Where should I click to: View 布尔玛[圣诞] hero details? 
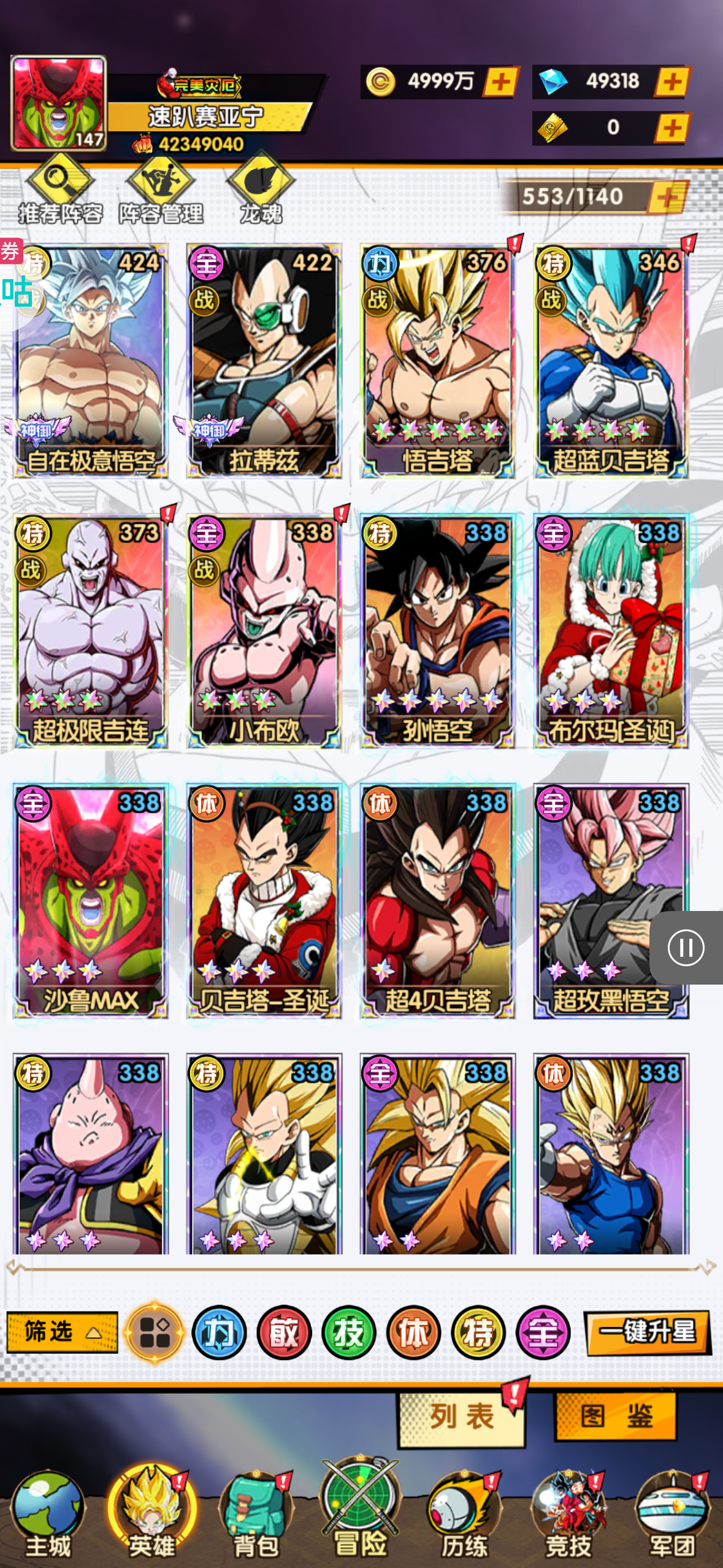coord(610,631)
